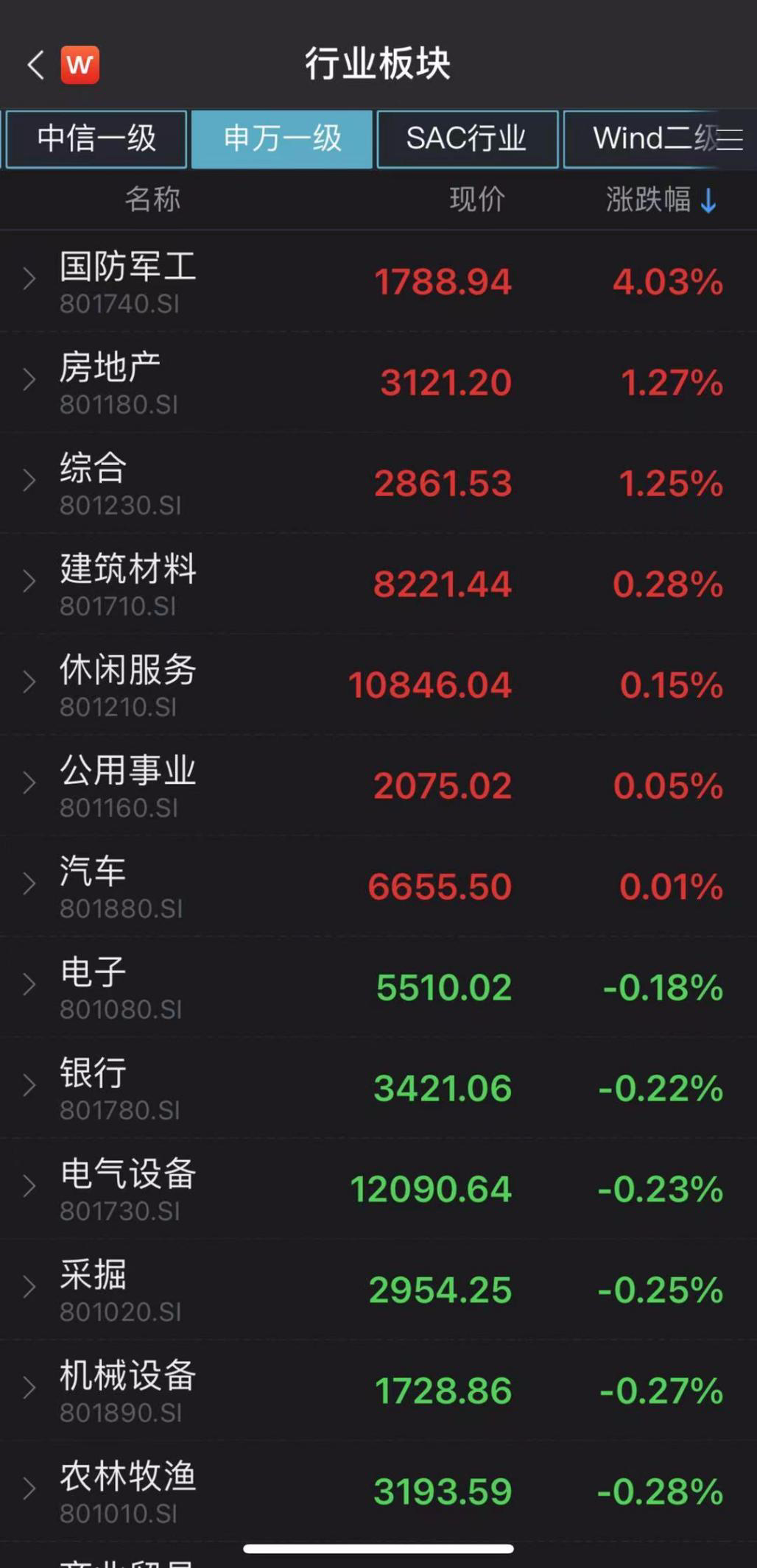Sort the list by 涨跌幅
757x1568 pixels.
pyautogui.click(x=660, y=199)
